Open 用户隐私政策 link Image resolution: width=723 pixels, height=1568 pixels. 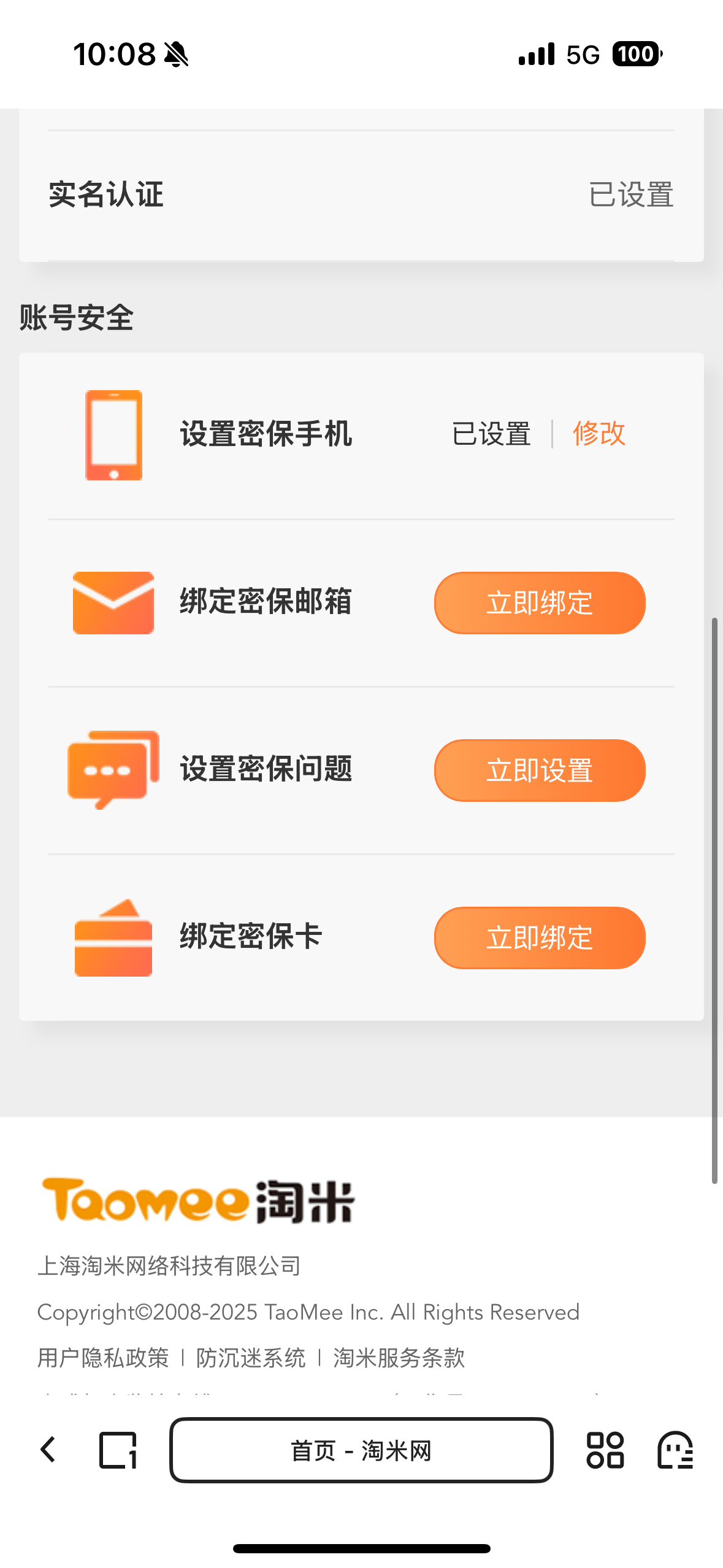pyautogui.click(x=103, y=1358)
